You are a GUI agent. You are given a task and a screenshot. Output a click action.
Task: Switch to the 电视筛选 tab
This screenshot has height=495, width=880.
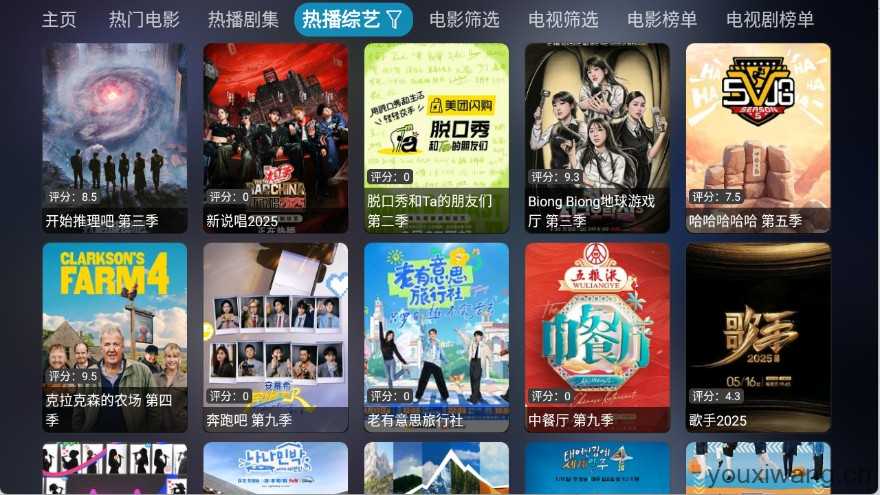[x=563, y=19]
